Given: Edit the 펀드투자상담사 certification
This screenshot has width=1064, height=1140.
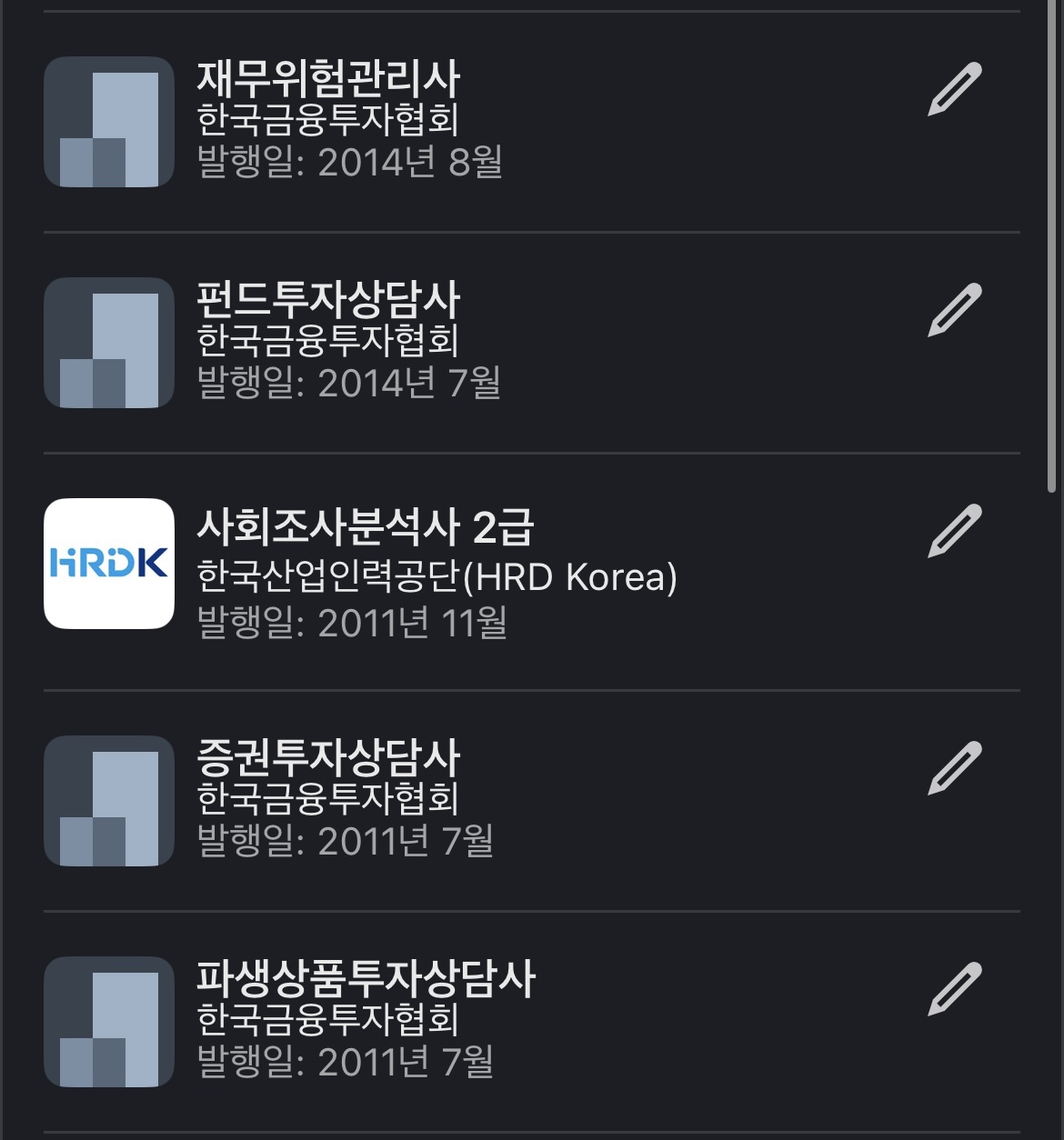Looking at the screenshot, I should [955, 310].
